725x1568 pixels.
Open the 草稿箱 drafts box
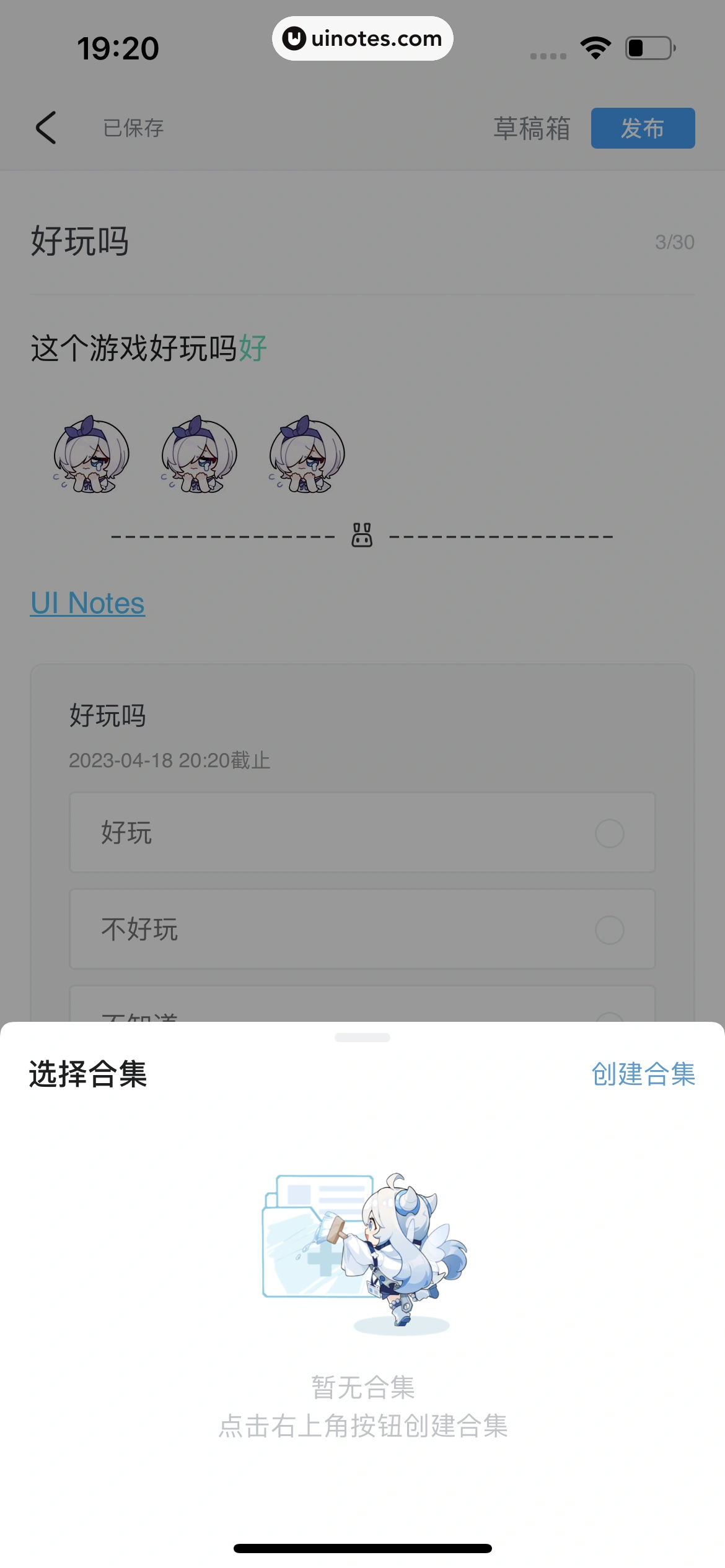pos(531,128)
